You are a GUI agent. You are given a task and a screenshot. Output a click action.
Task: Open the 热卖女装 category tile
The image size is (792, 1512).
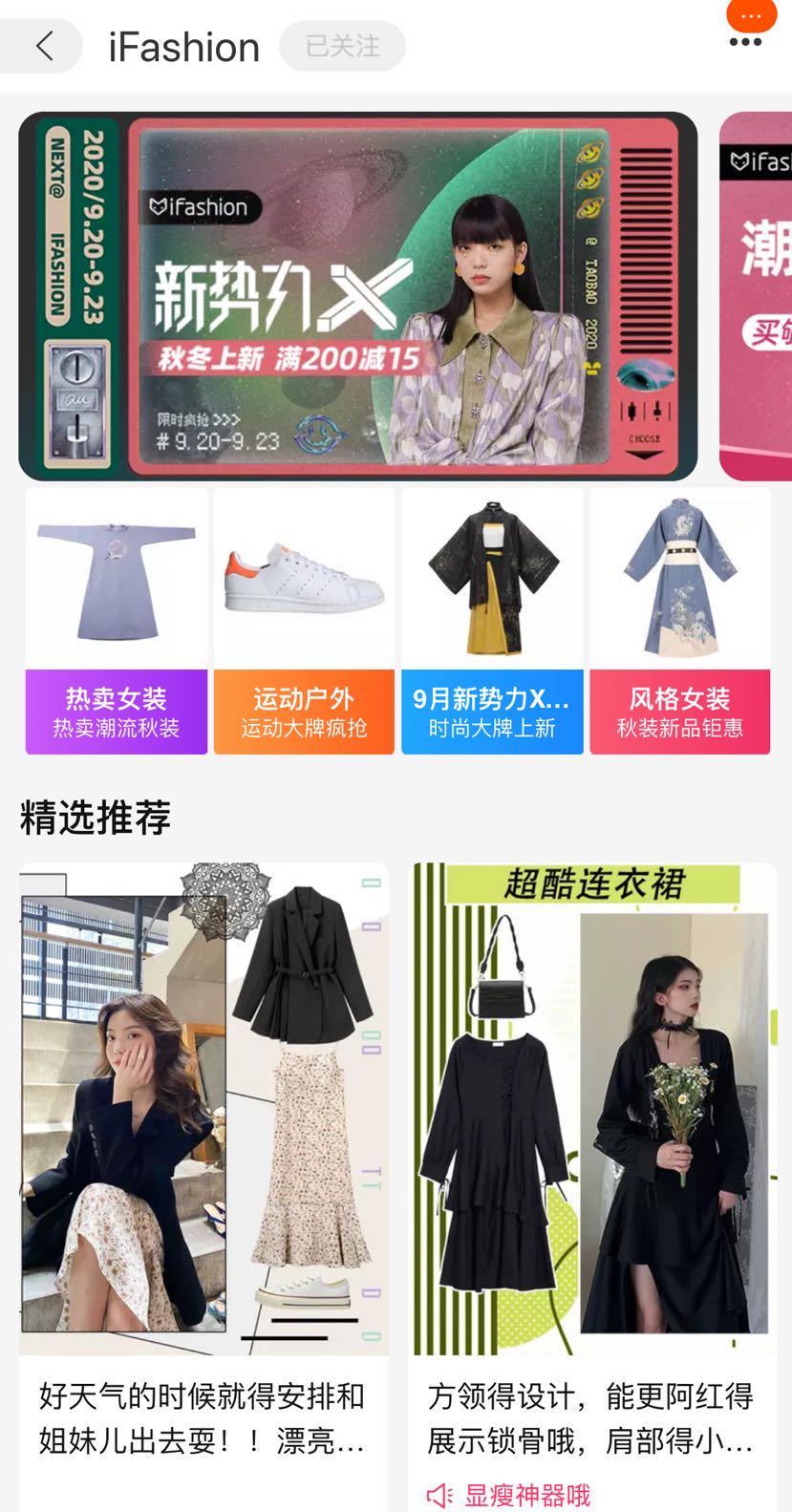pyautogui.click(x=116, y=621)
